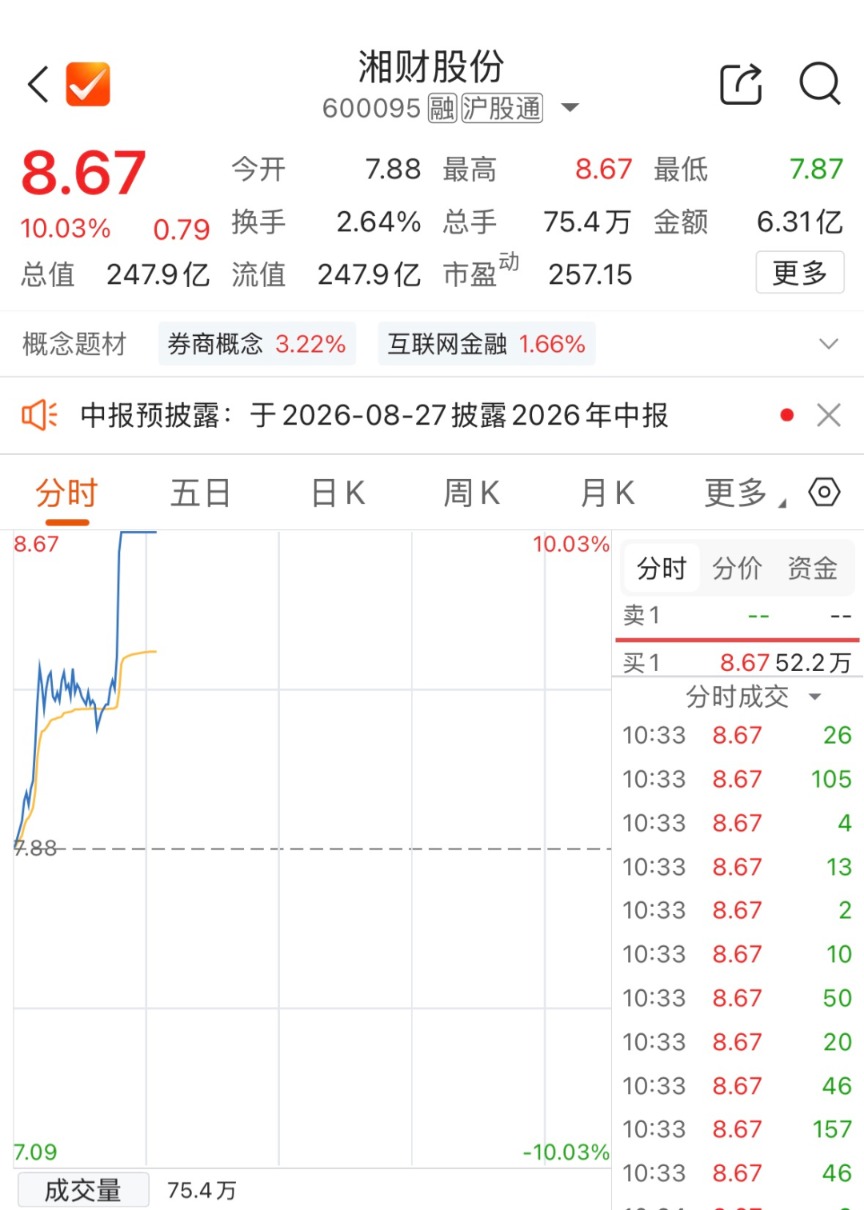This screenshot has height=1210, width=864.
Task: Open chart settings hexagon icon
Action: tap(824, 492)
